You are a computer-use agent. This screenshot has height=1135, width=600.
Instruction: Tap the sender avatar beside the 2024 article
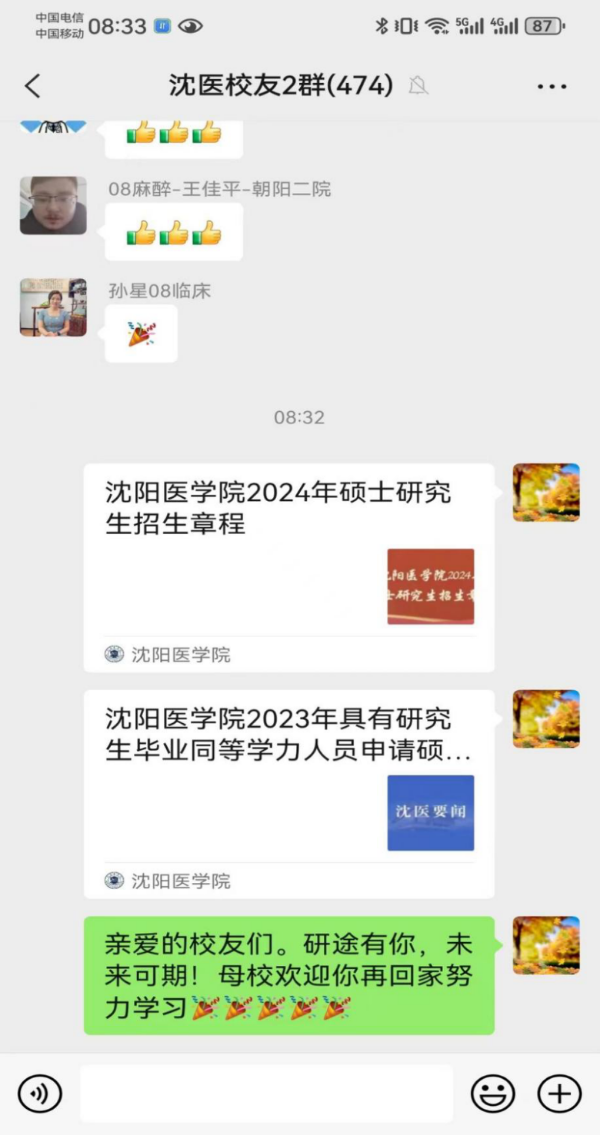(546, 492)
